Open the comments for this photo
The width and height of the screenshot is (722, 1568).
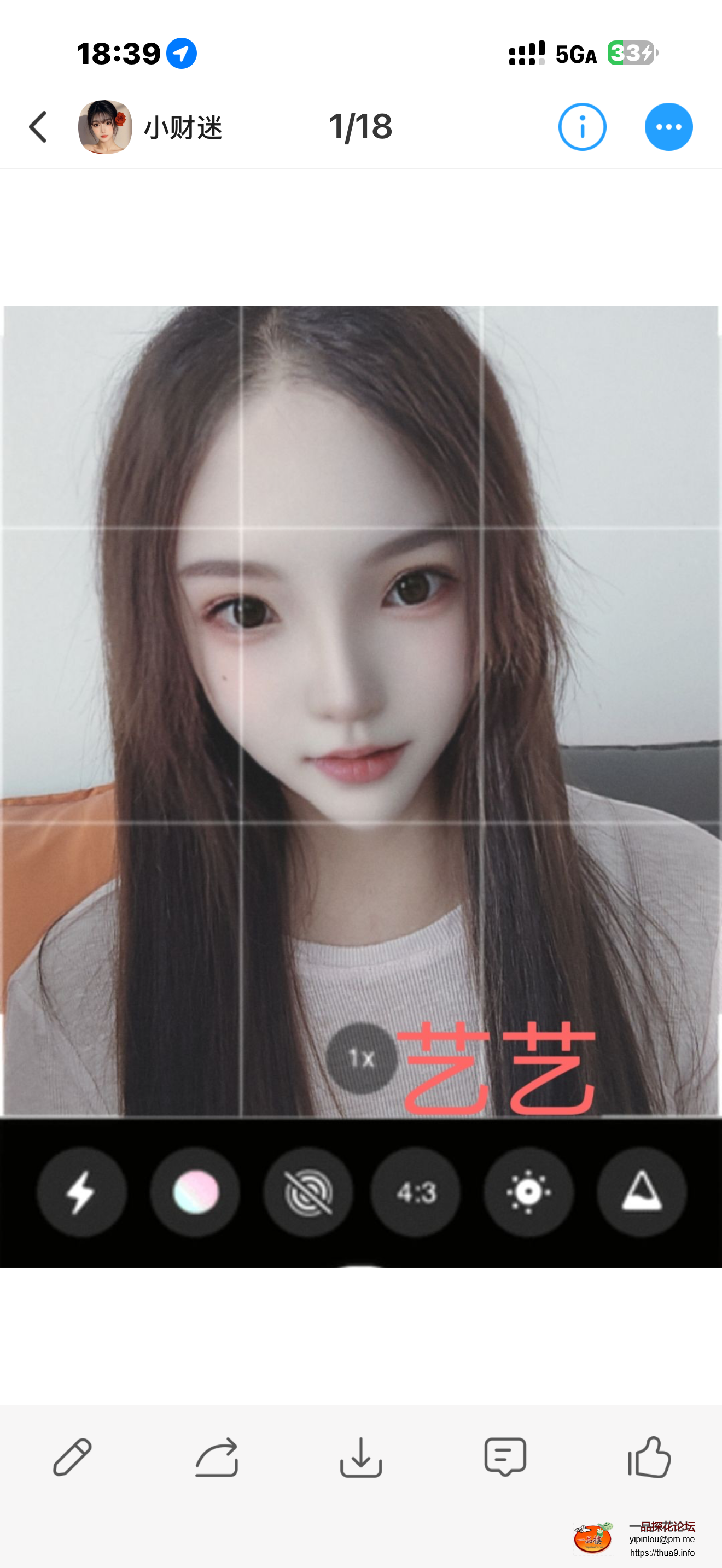click(x=505, y=1457)
